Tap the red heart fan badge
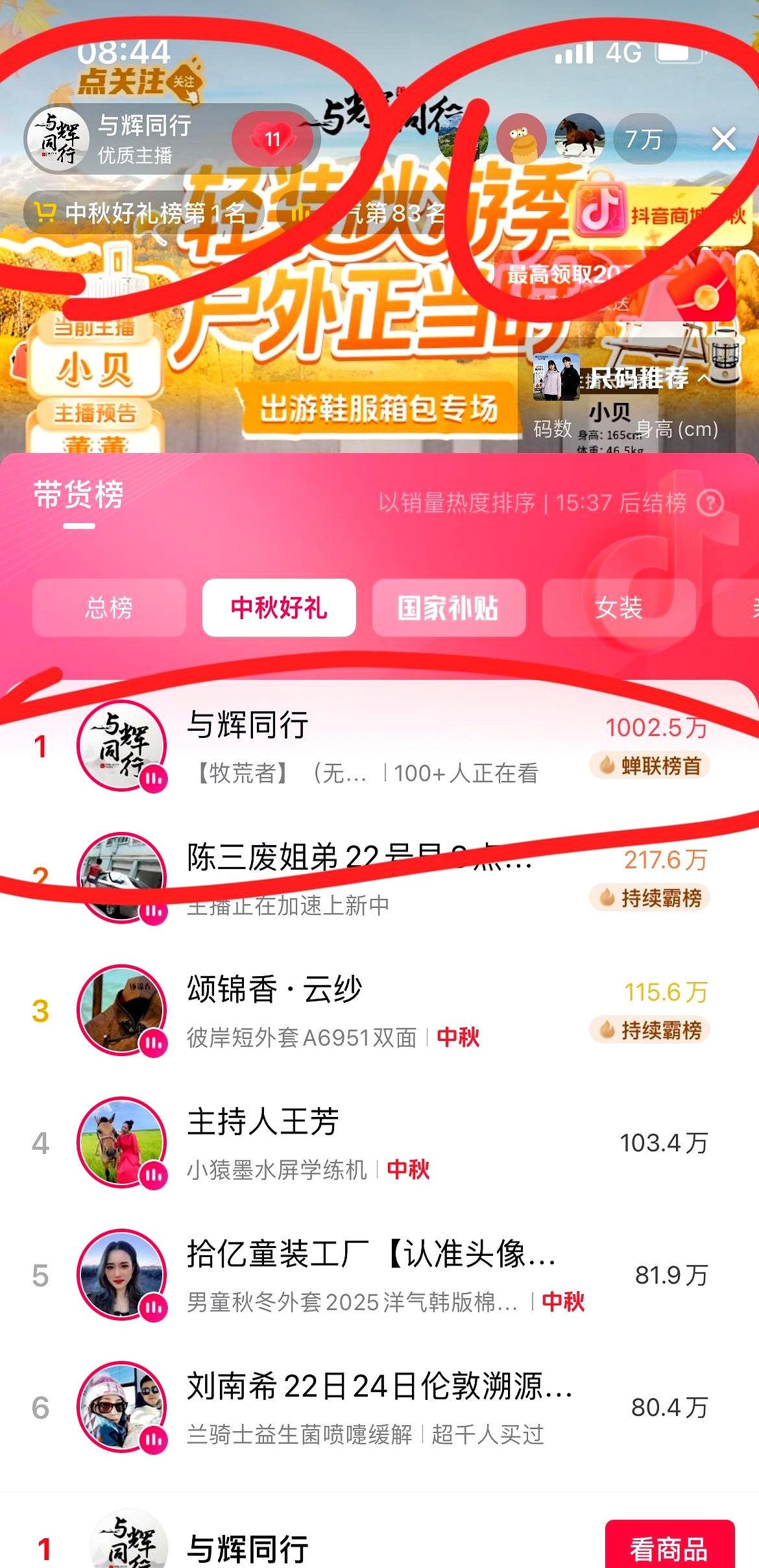This screenshot has width=759, height=1568. 272,139
